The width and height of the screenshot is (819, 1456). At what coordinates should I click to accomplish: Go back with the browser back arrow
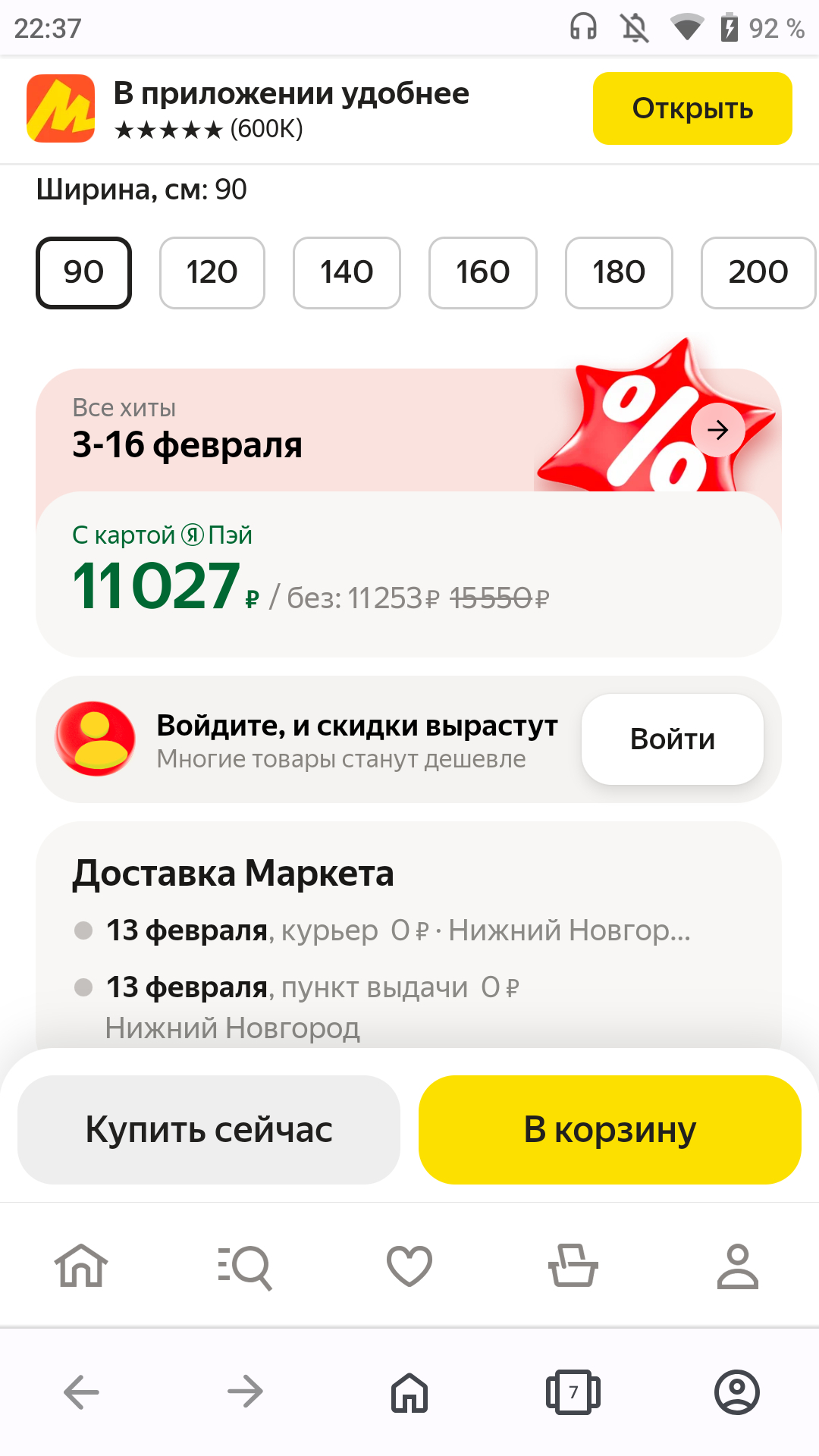tap(81, 1392)
